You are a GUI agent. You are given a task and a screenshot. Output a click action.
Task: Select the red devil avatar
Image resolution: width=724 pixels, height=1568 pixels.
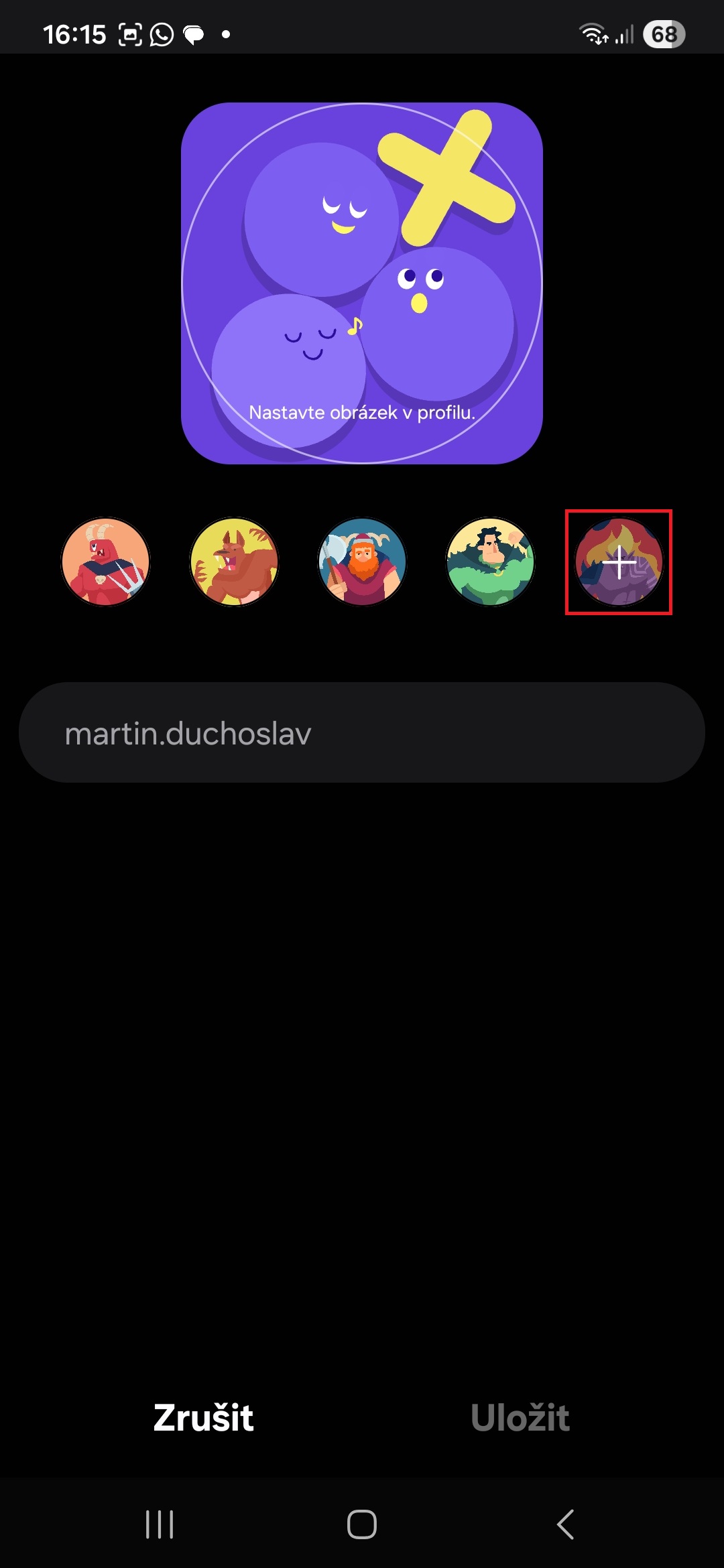point(105,562)
